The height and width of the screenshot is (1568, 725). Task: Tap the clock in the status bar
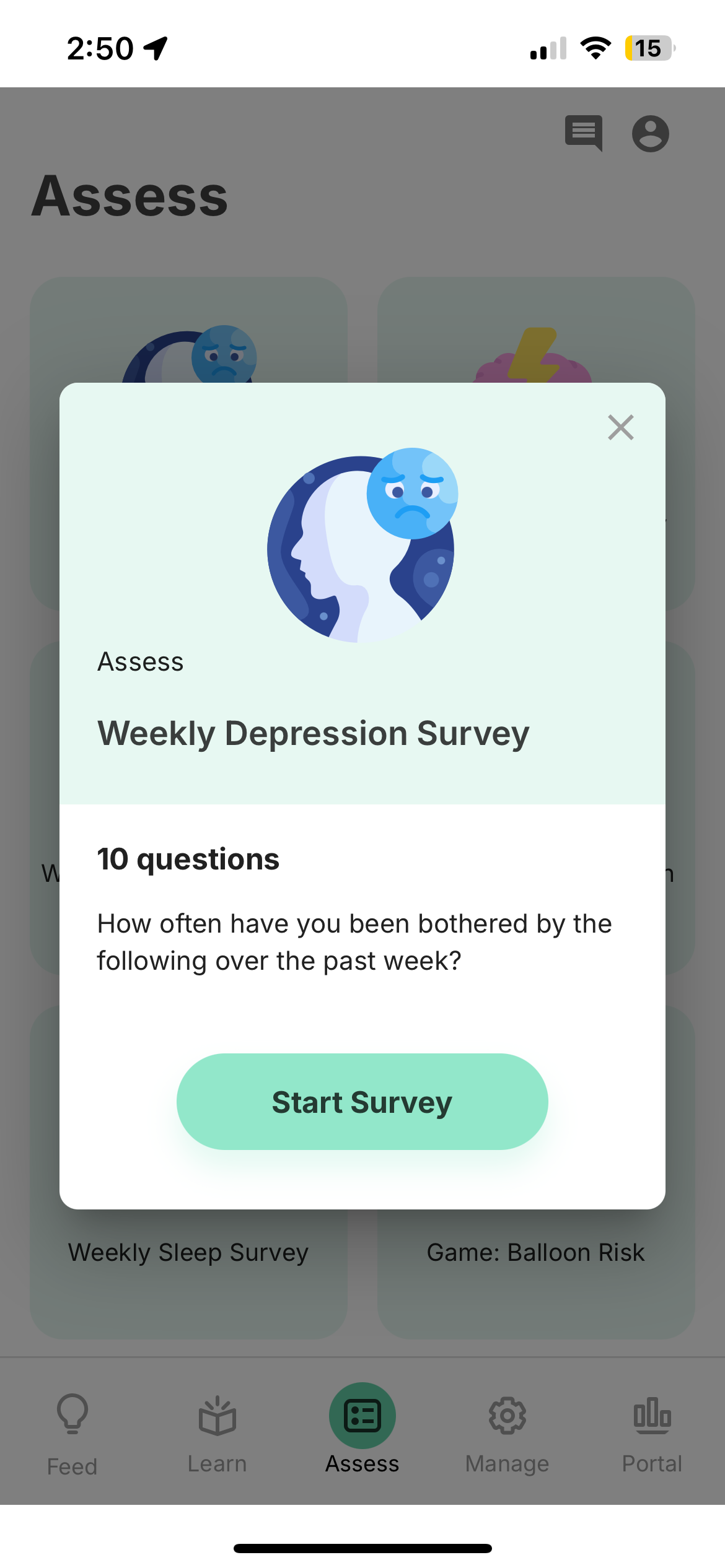[99, 47]
